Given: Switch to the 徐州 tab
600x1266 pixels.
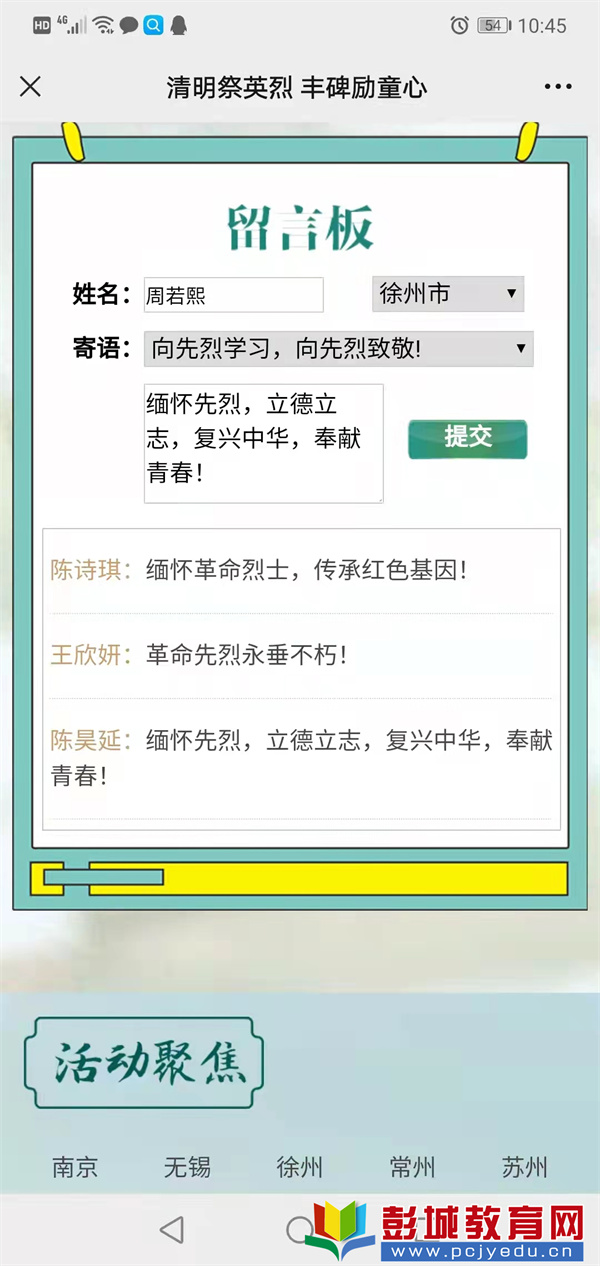Looking at the screenshot, I should (x=299, y=1167).
